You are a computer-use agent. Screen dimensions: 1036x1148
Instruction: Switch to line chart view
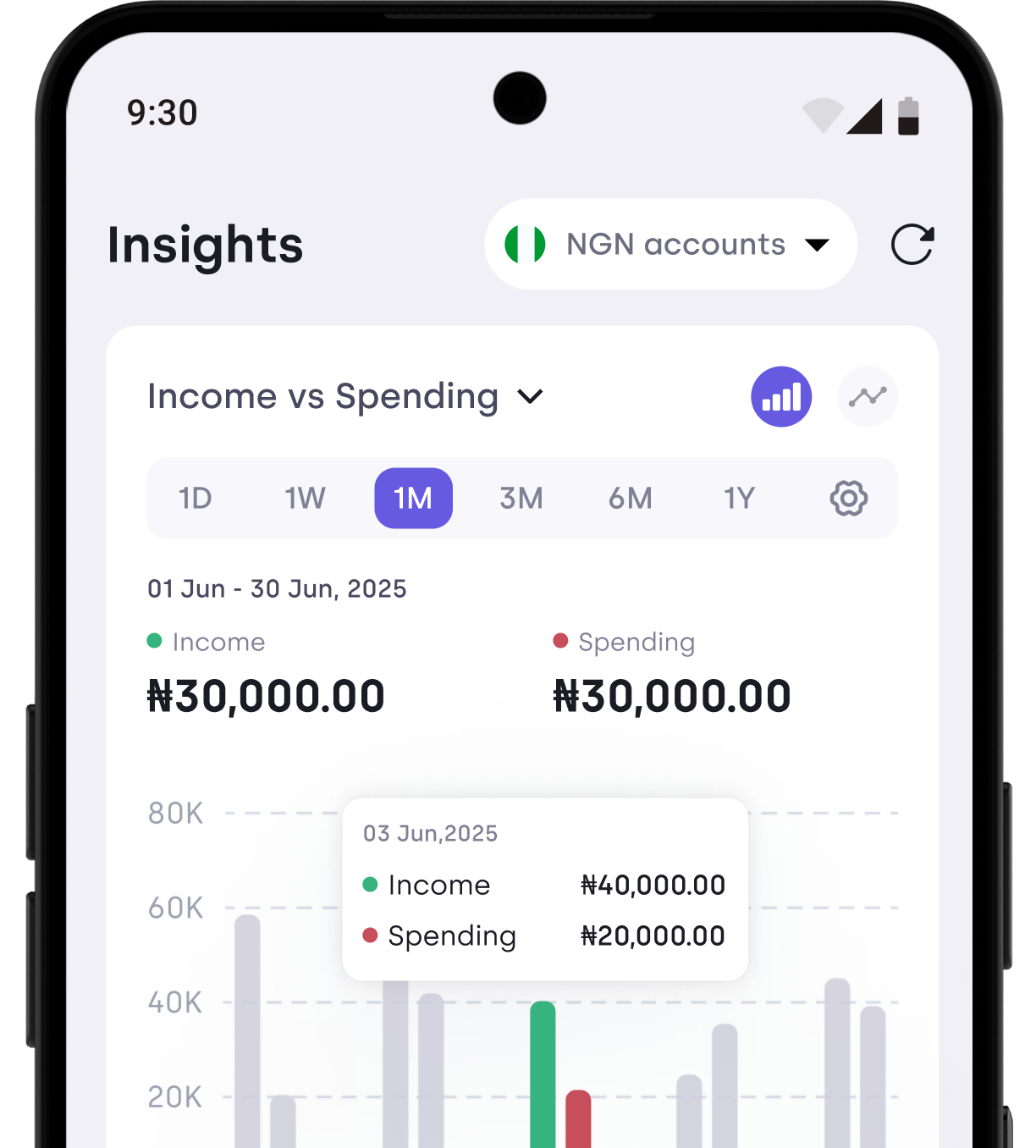pyautogui.click(x=868, y=396)
